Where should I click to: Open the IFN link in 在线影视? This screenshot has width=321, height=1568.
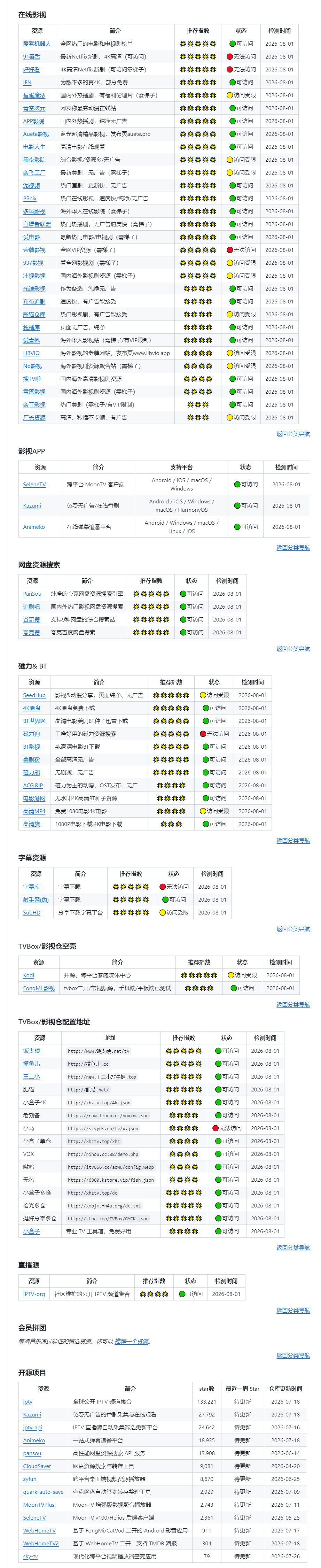point(28,82)
